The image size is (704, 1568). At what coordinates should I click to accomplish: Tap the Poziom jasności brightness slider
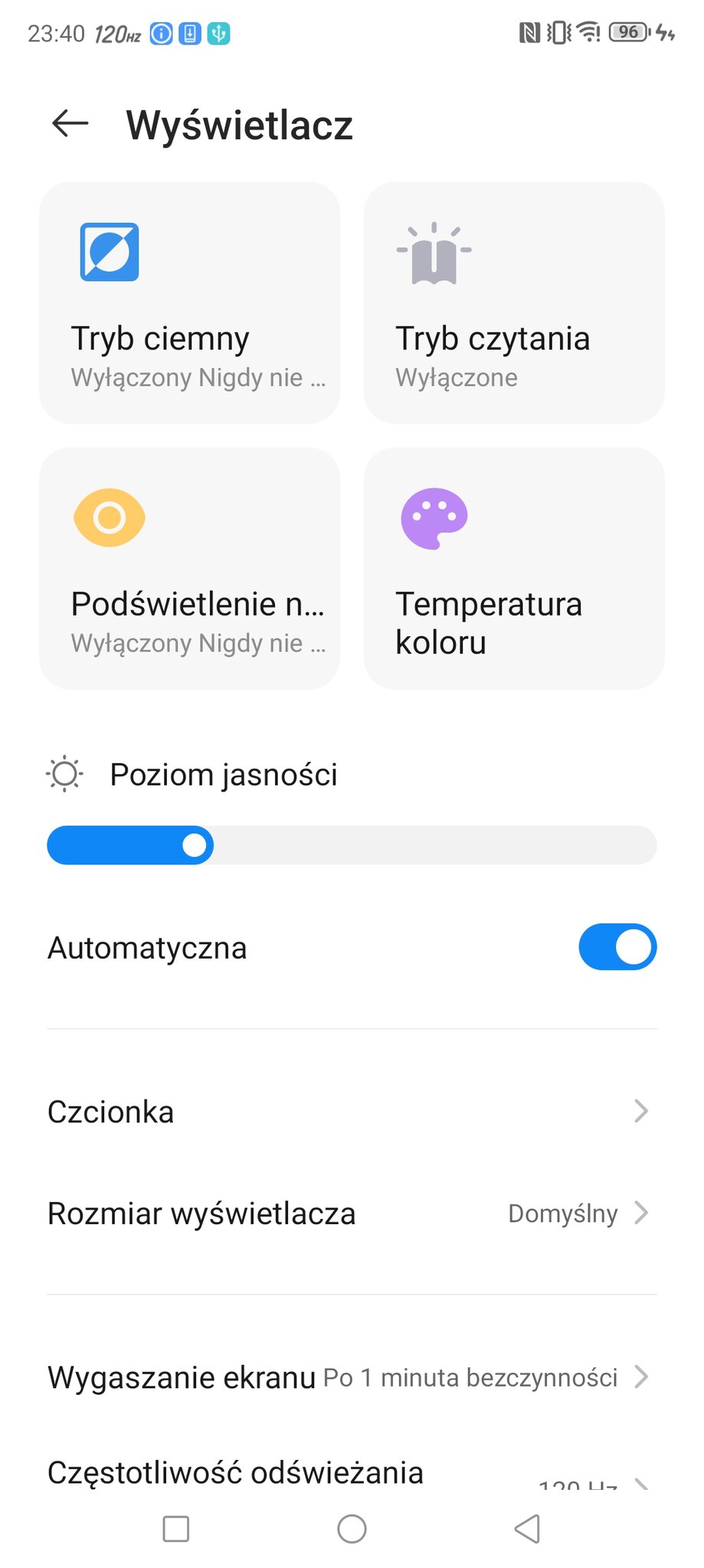[x=352, y=845]
